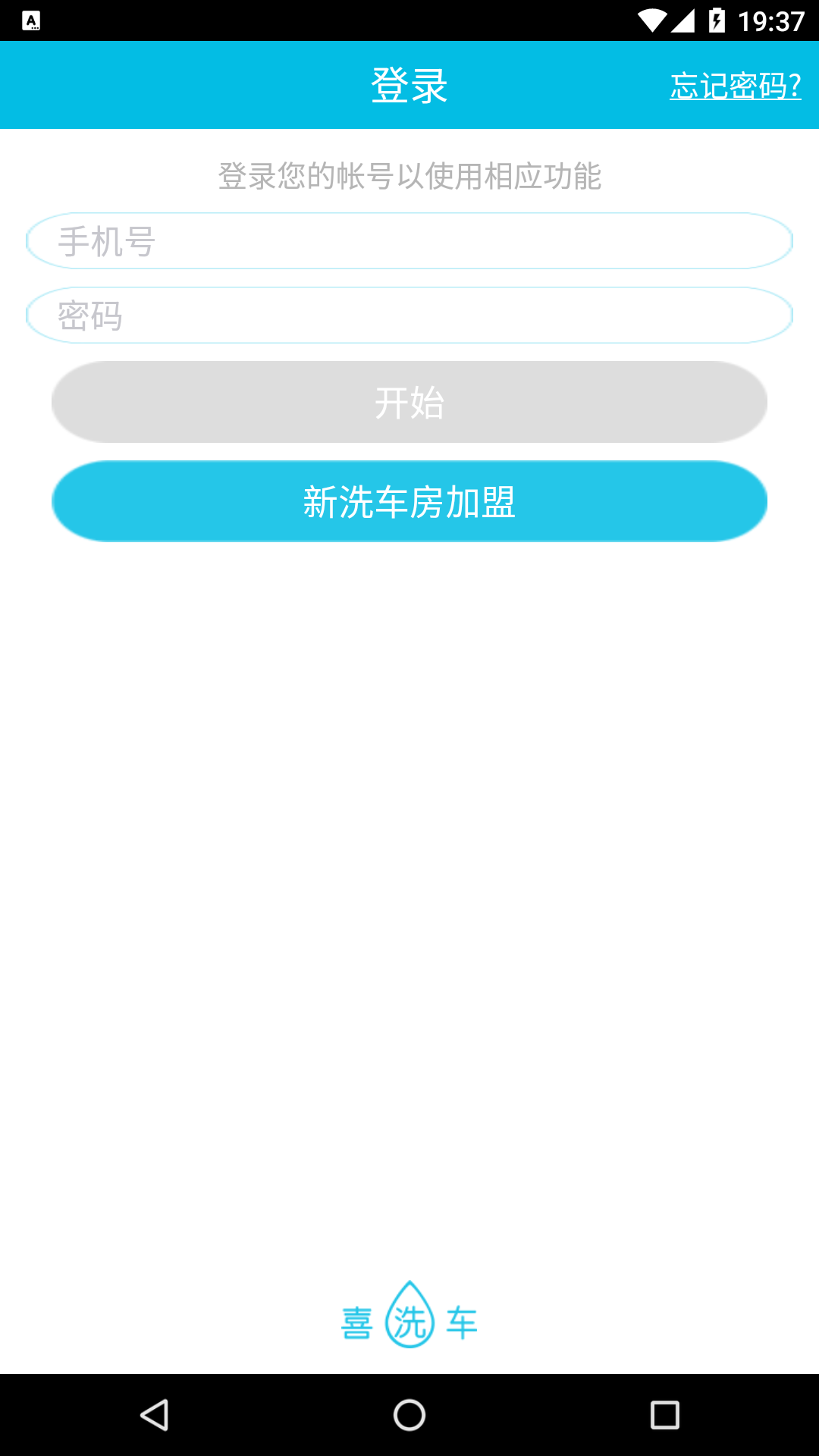Tap the cellular signal icon
The height and width of the screenshot is (1456, 819).
click(684, 20)
